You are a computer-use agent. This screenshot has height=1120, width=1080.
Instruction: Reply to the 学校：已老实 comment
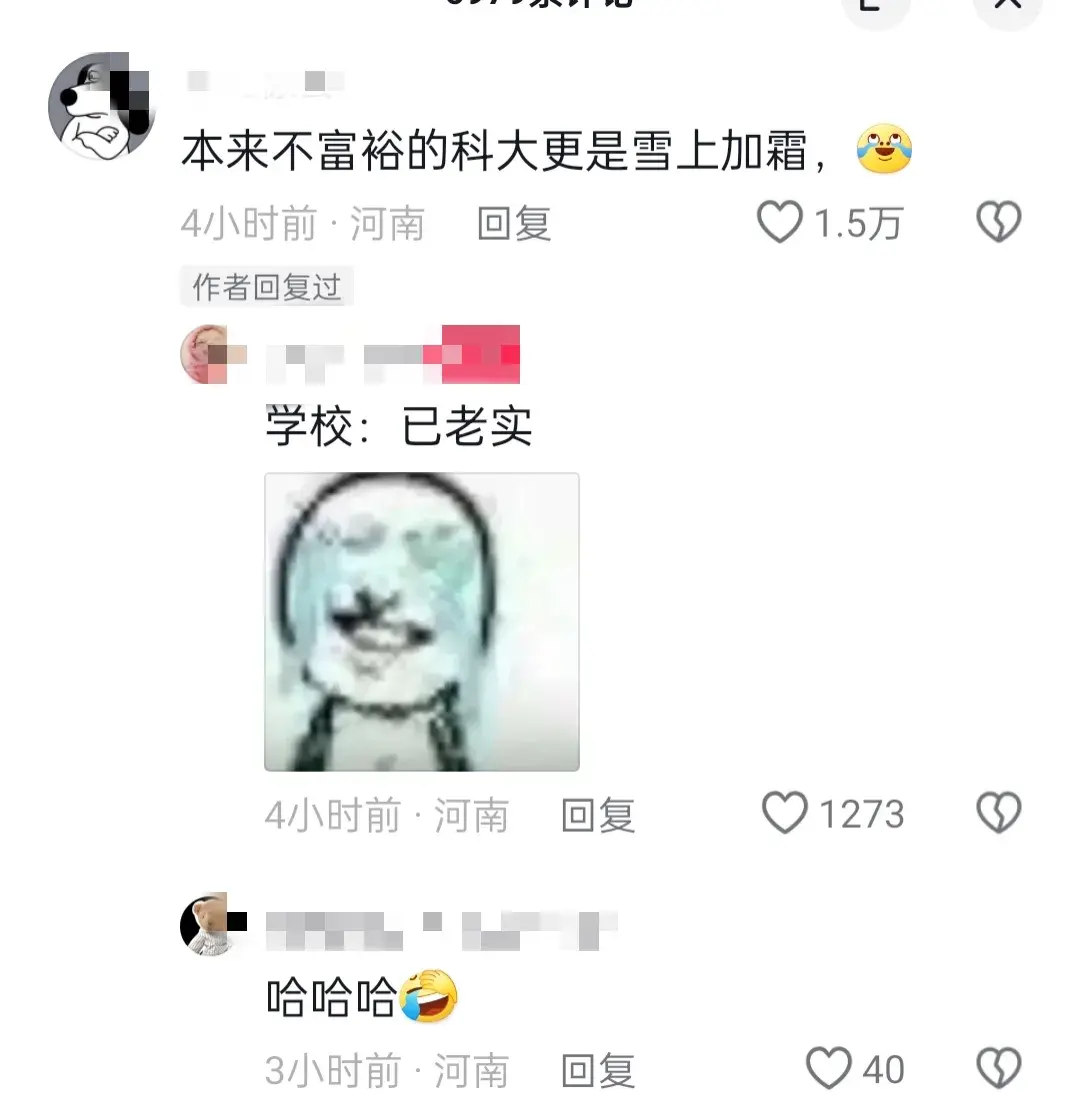pos(598,815)
